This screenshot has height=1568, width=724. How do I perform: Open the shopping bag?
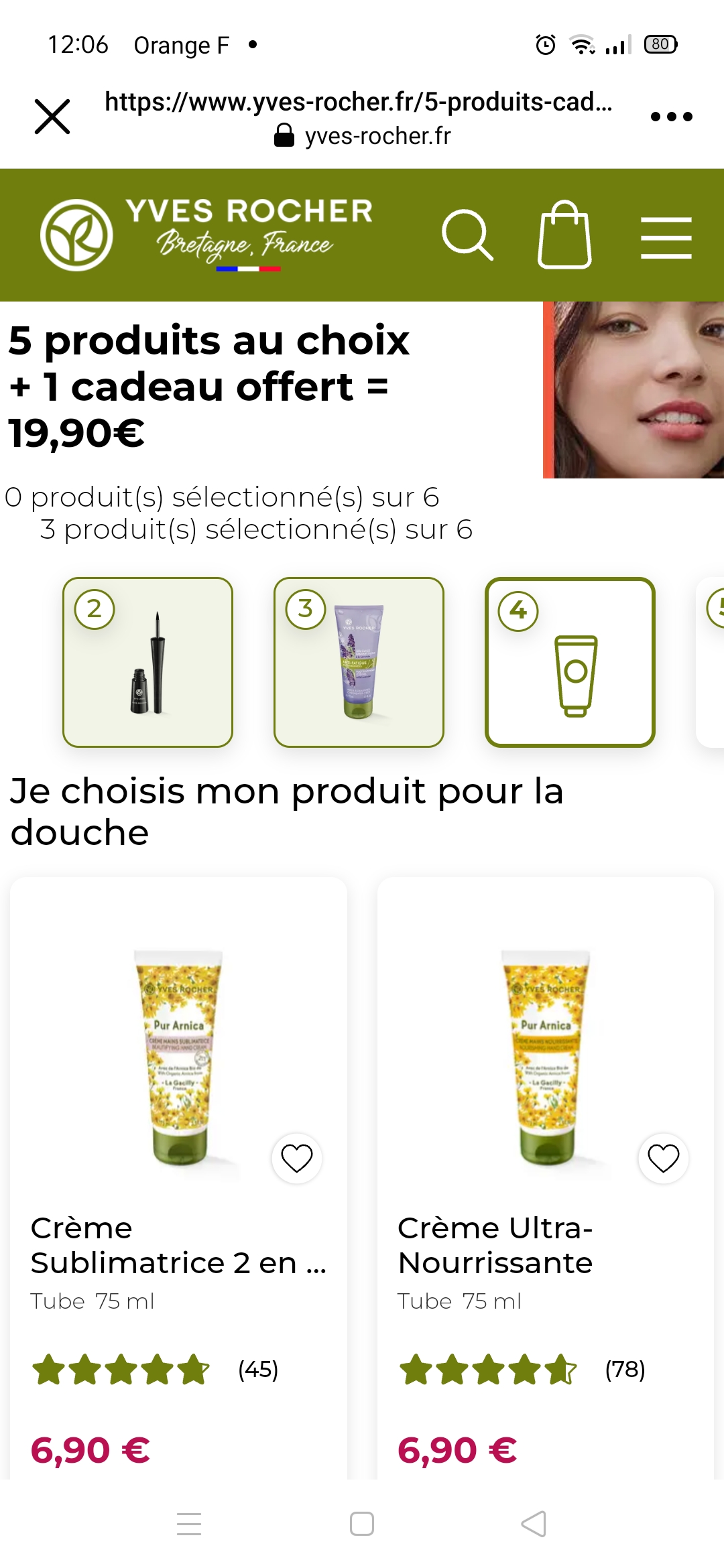click(x=564, y=235)
